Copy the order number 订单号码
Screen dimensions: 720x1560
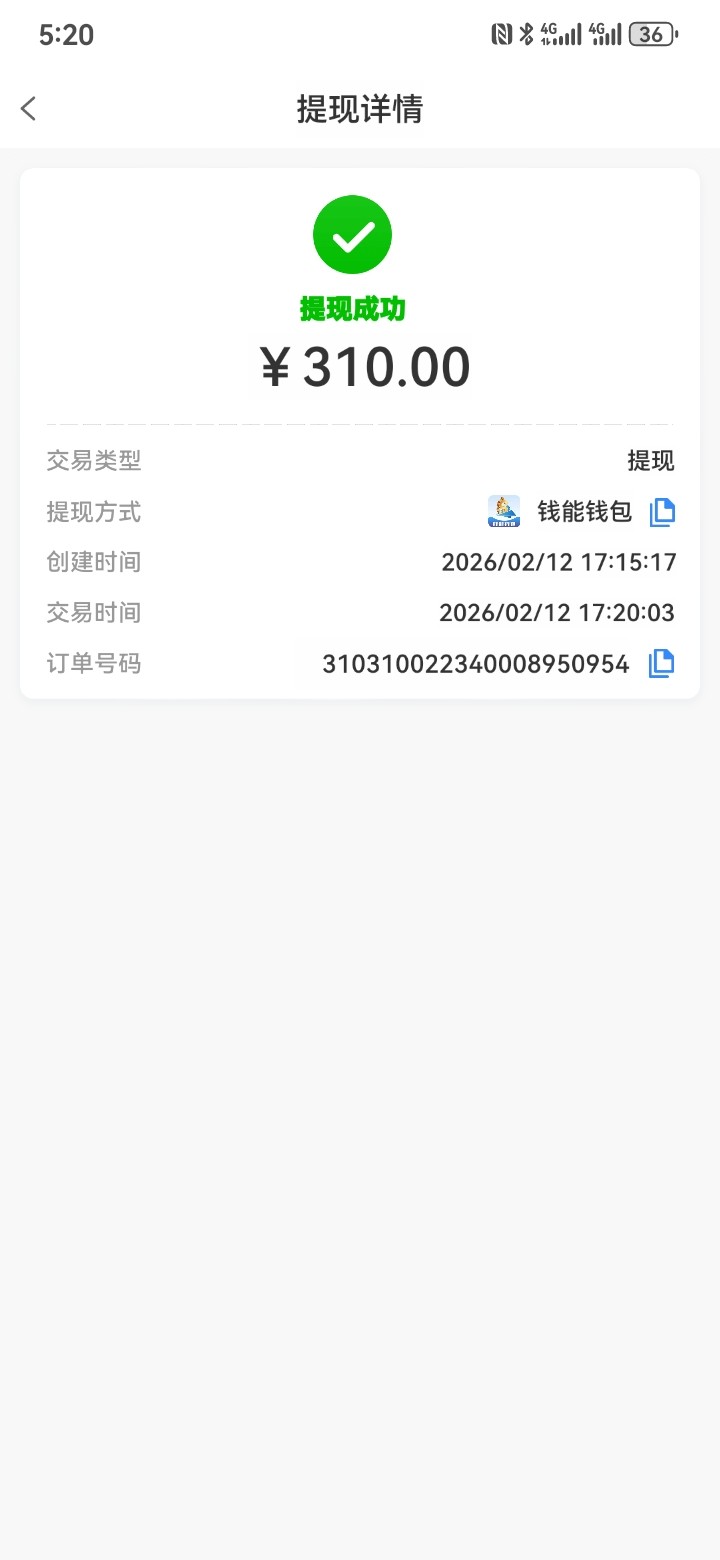coord(662,663)
